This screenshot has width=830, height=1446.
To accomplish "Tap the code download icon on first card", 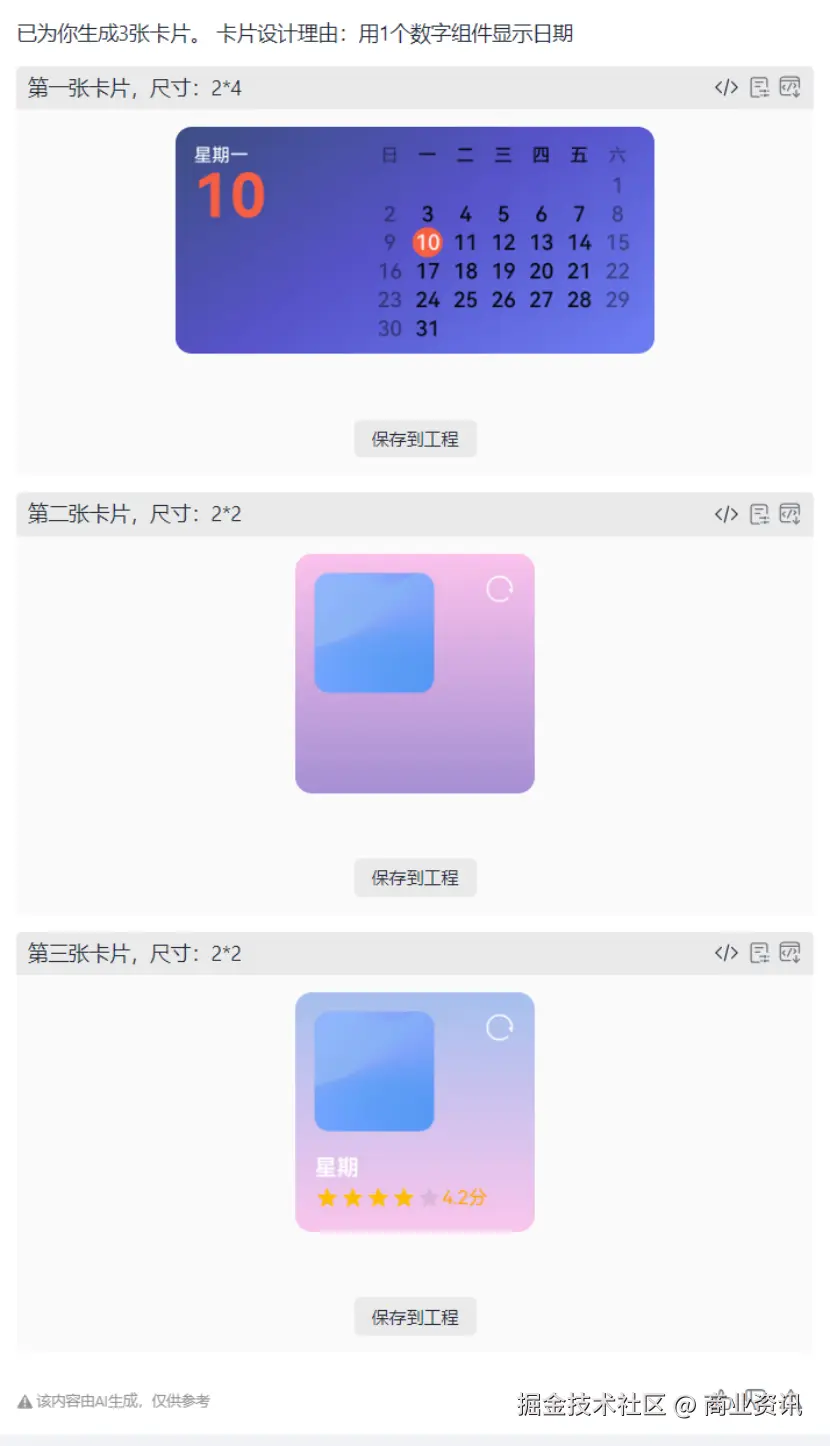I will [790, 88].
